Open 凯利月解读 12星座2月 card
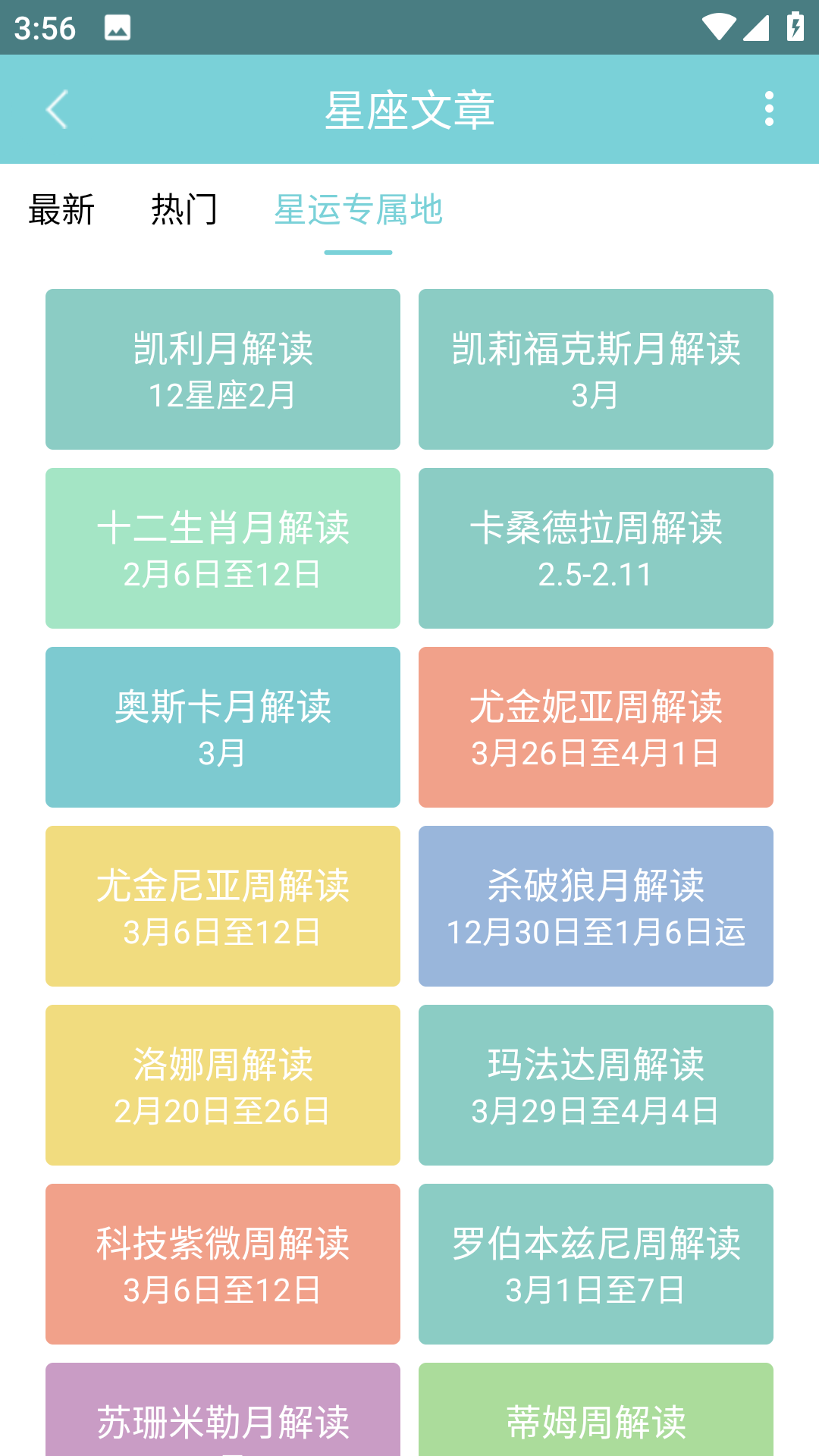The image size is (819, 1456). point(223,369)
